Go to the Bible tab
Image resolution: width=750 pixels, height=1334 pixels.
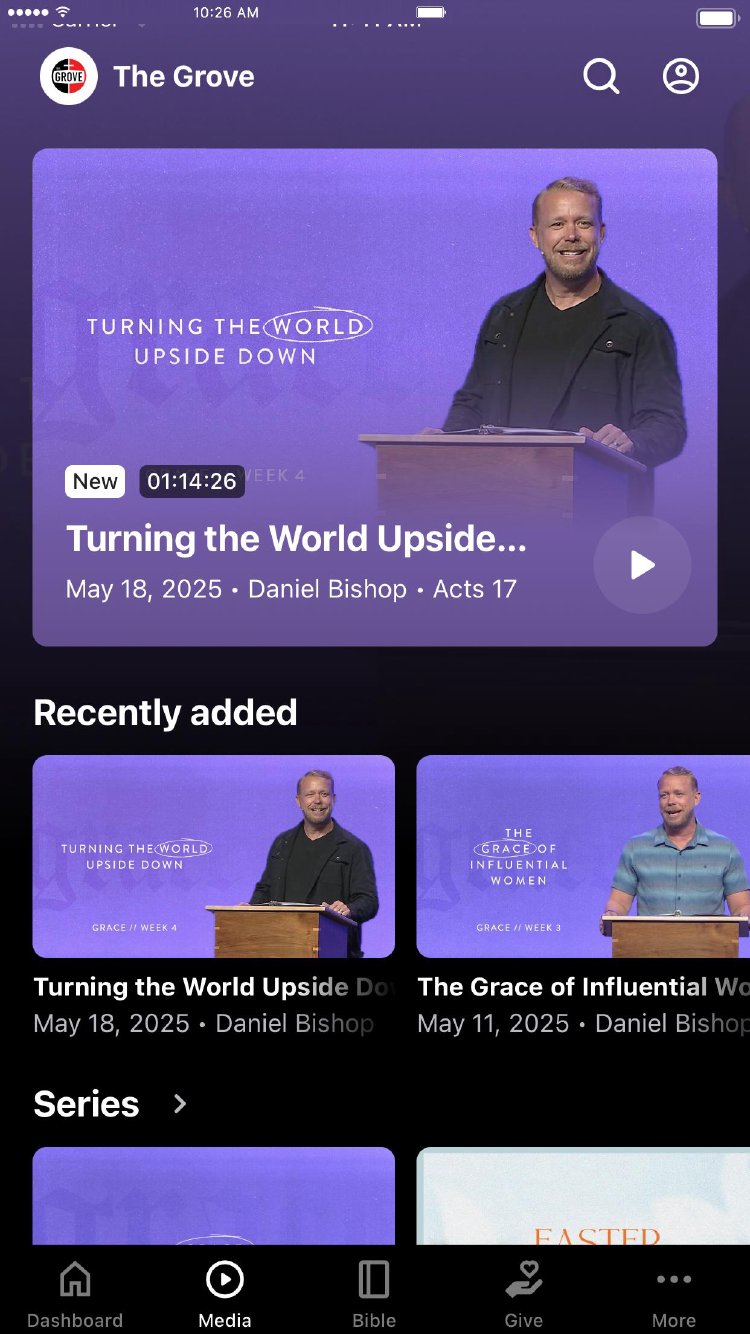374,1294
